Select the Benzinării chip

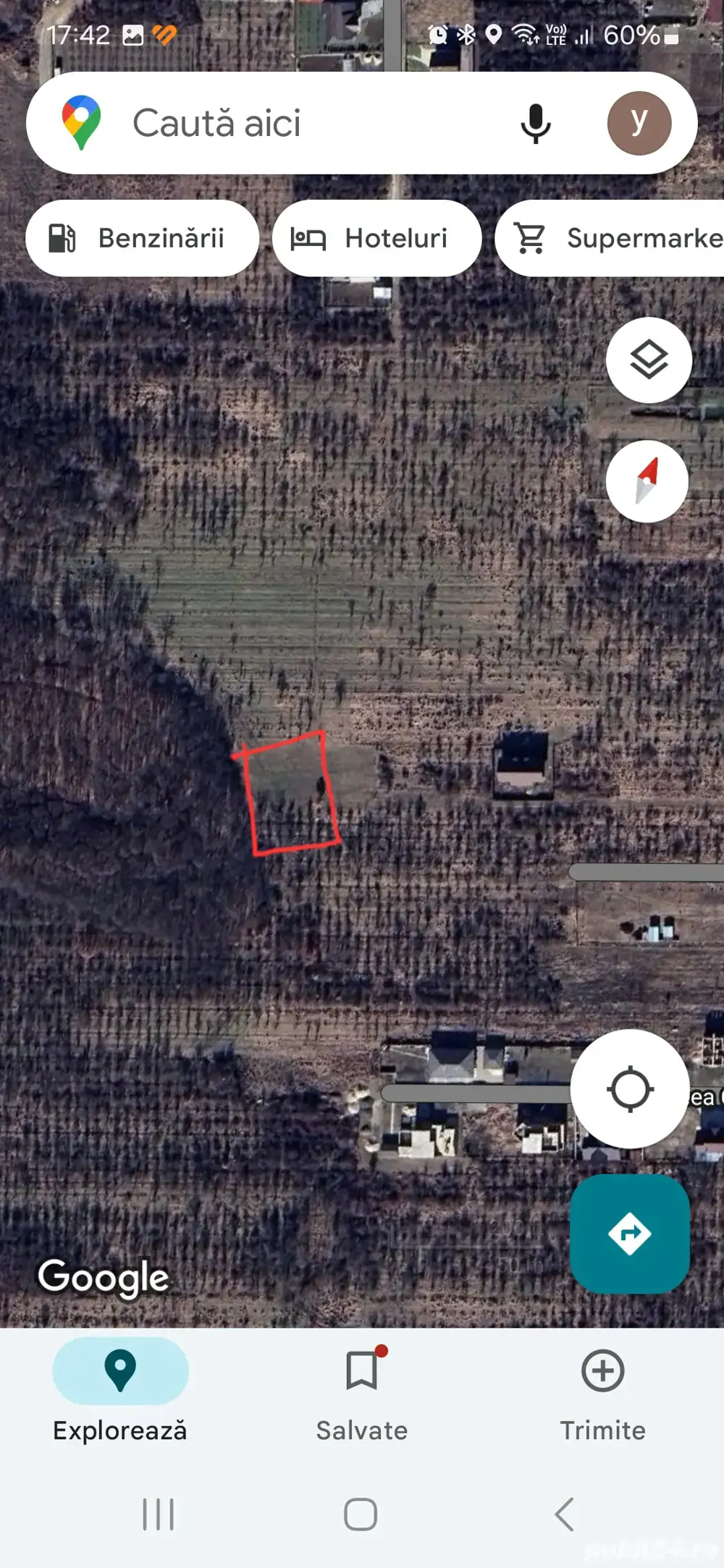pos(142,238)
